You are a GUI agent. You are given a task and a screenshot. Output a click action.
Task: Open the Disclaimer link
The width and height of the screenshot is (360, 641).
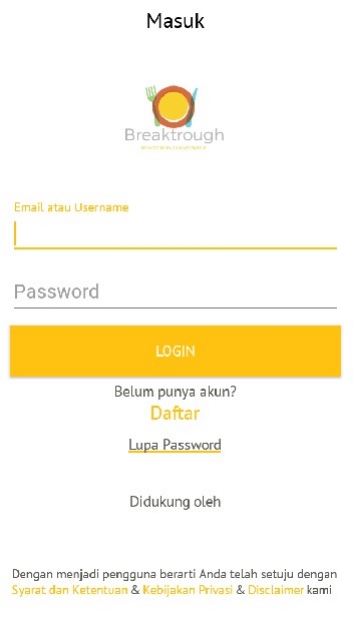(276, 590)
